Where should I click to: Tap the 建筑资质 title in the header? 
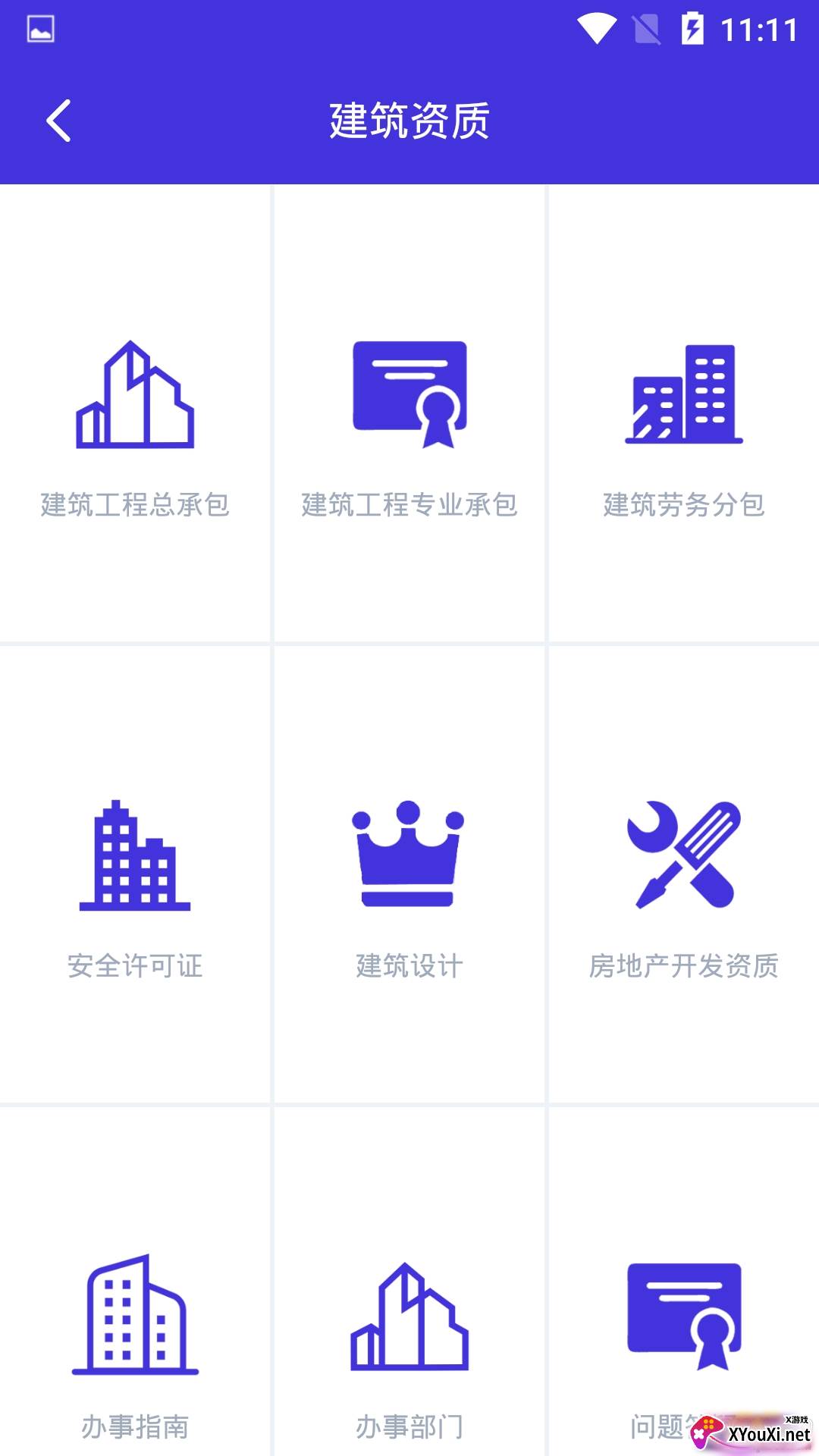409,120
